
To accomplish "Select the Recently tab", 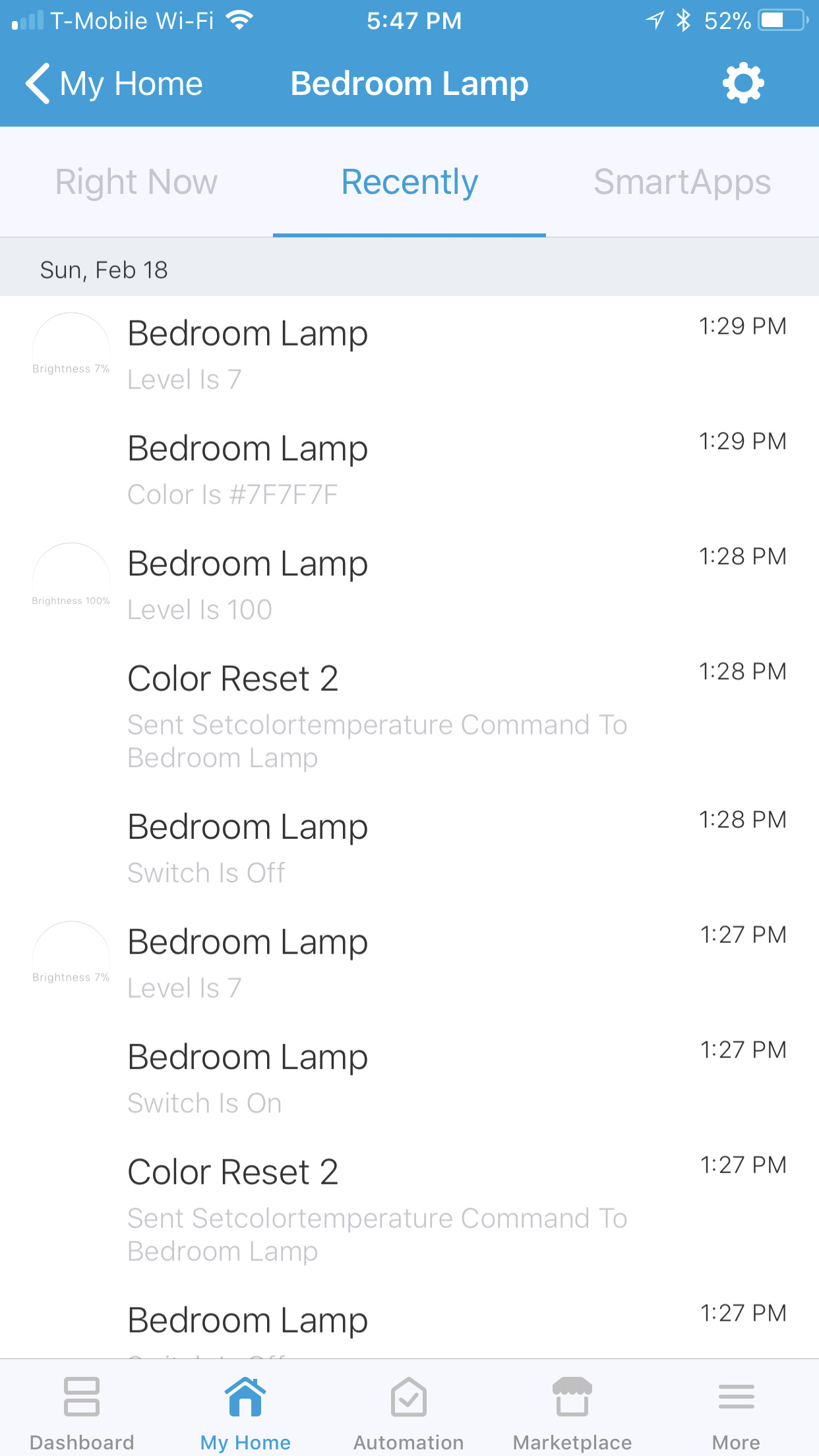I will (409, 182).
